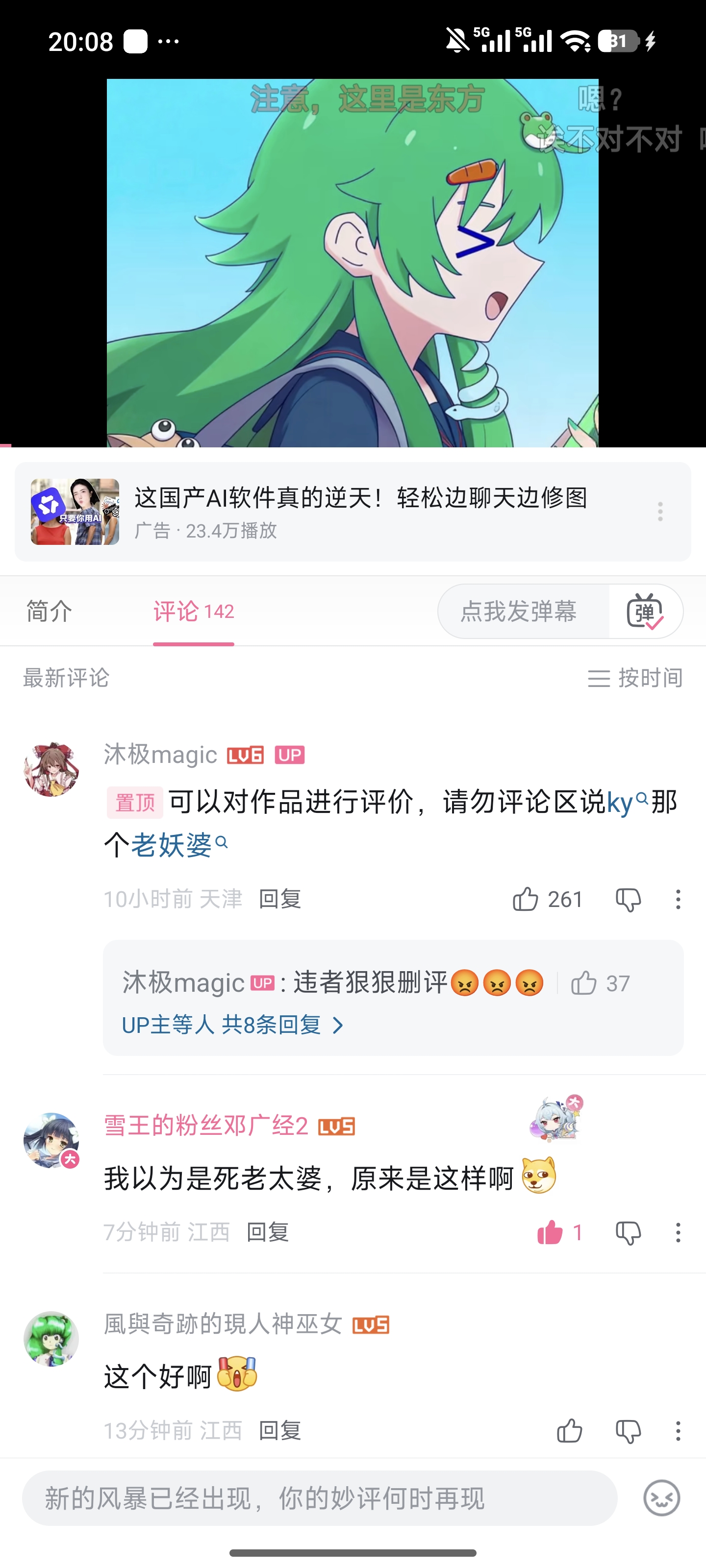Open more options on the pinned comment

[678, 900]
